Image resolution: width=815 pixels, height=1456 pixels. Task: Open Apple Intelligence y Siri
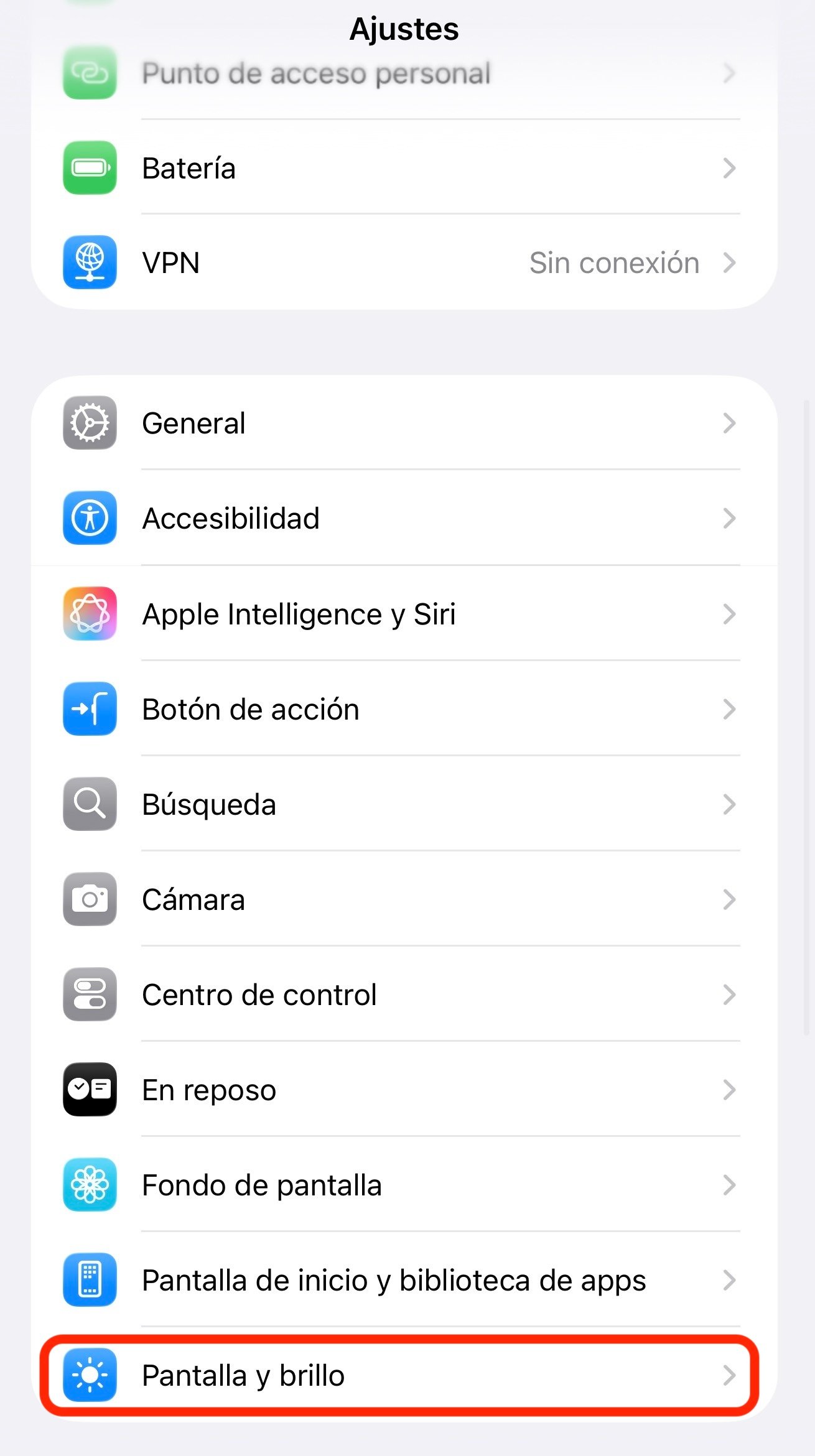tap(403, 614)
